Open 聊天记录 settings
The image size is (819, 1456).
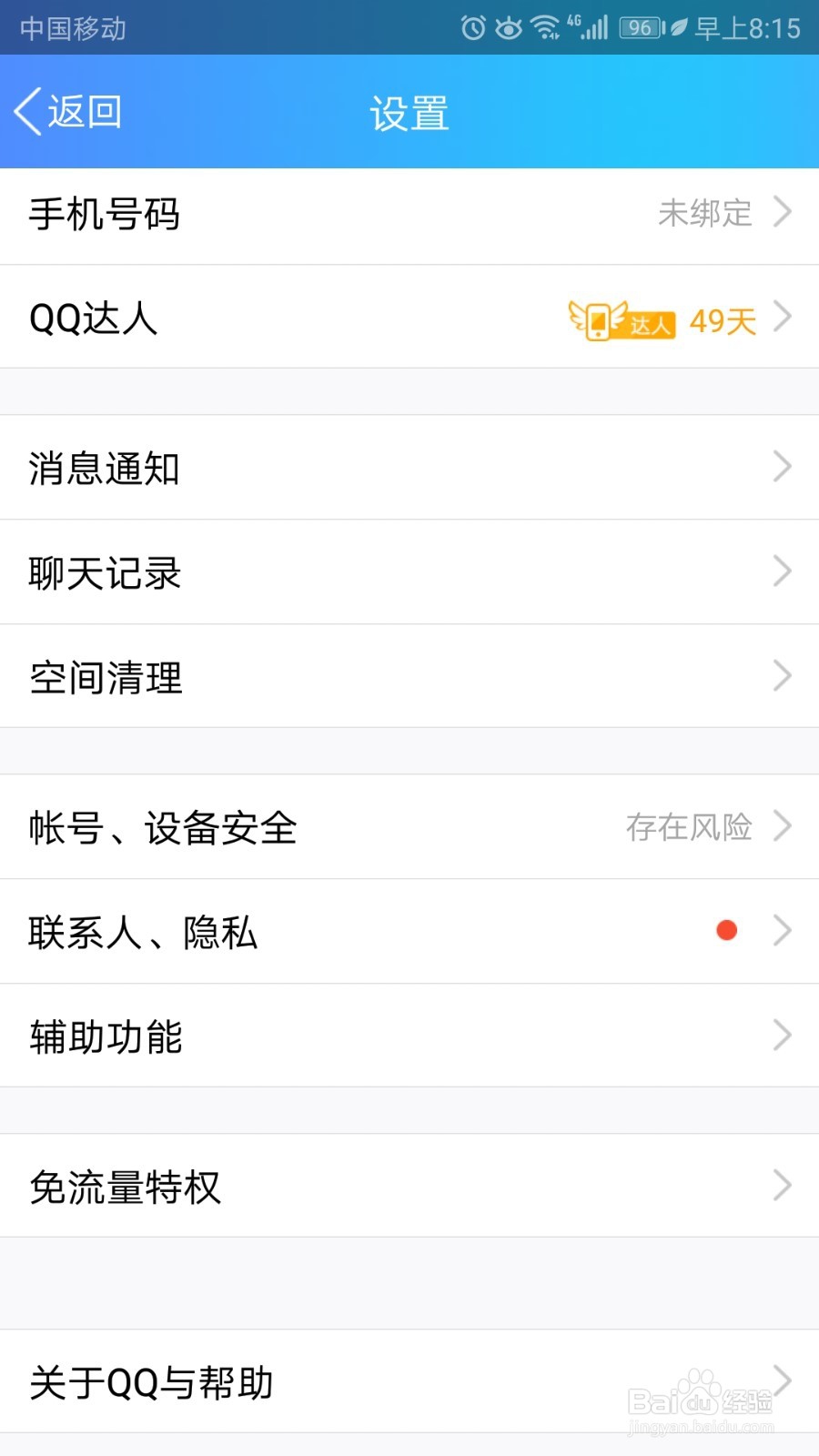coord(409,572)
